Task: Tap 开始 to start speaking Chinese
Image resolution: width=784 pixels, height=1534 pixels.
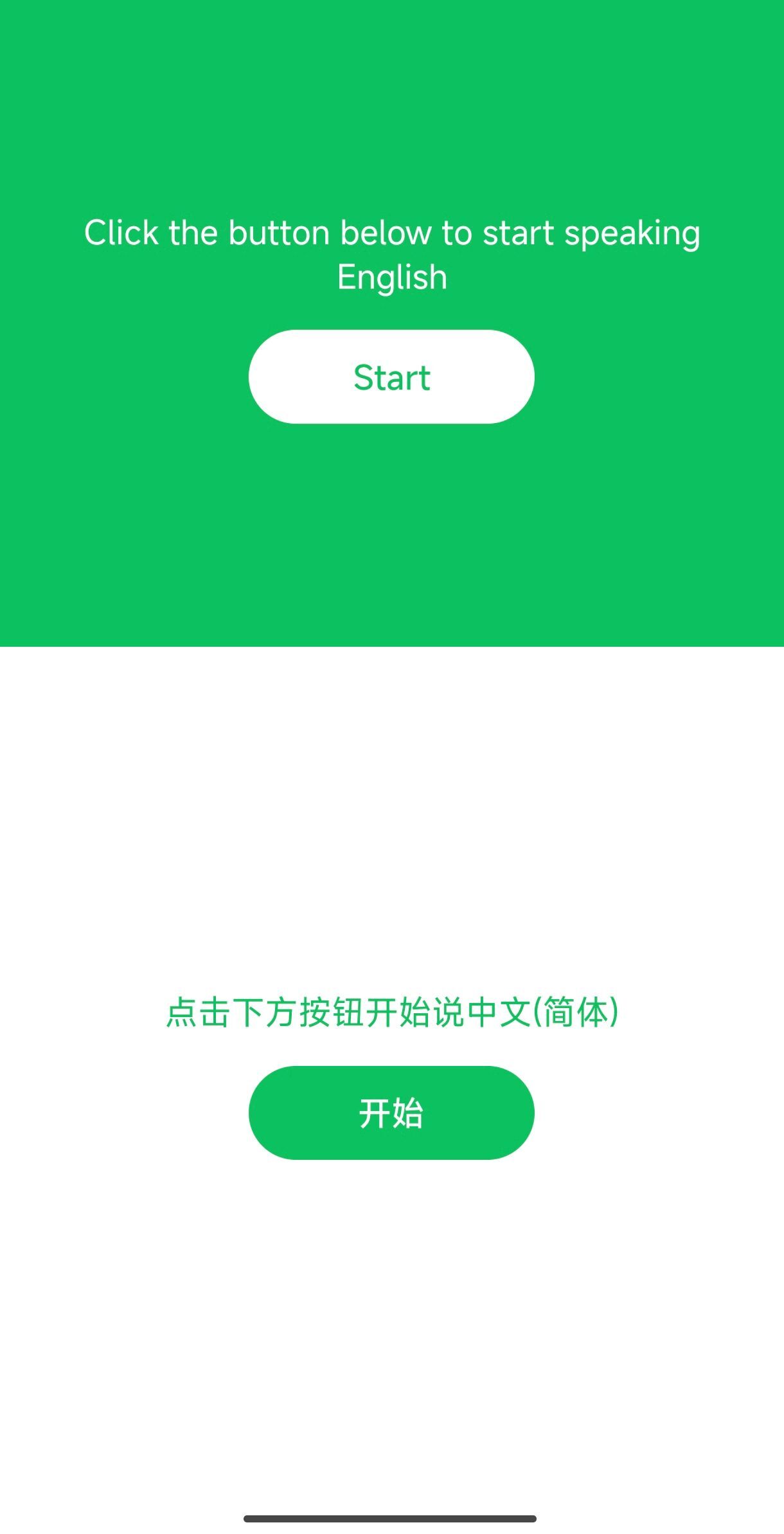Action: click(x=391, y=1113)
